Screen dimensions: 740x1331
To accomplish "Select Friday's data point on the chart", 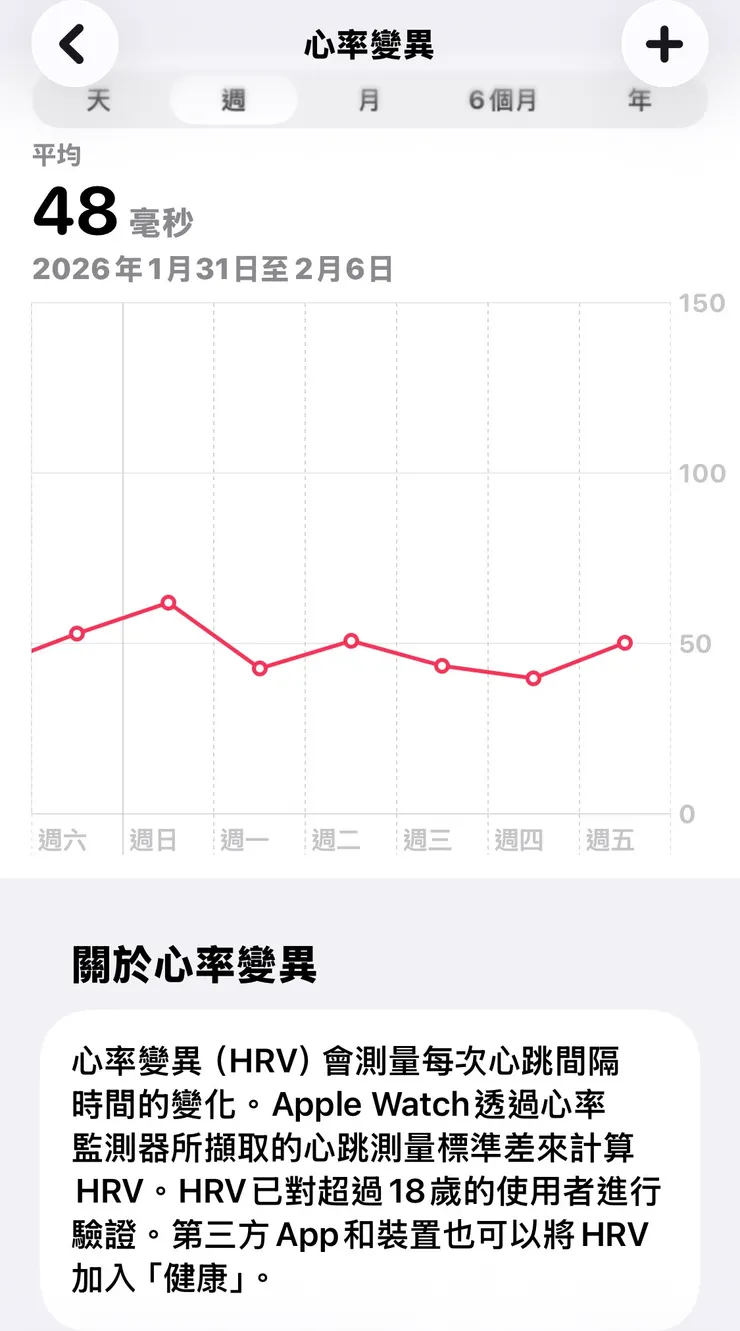I will click(x=625, y=643).
